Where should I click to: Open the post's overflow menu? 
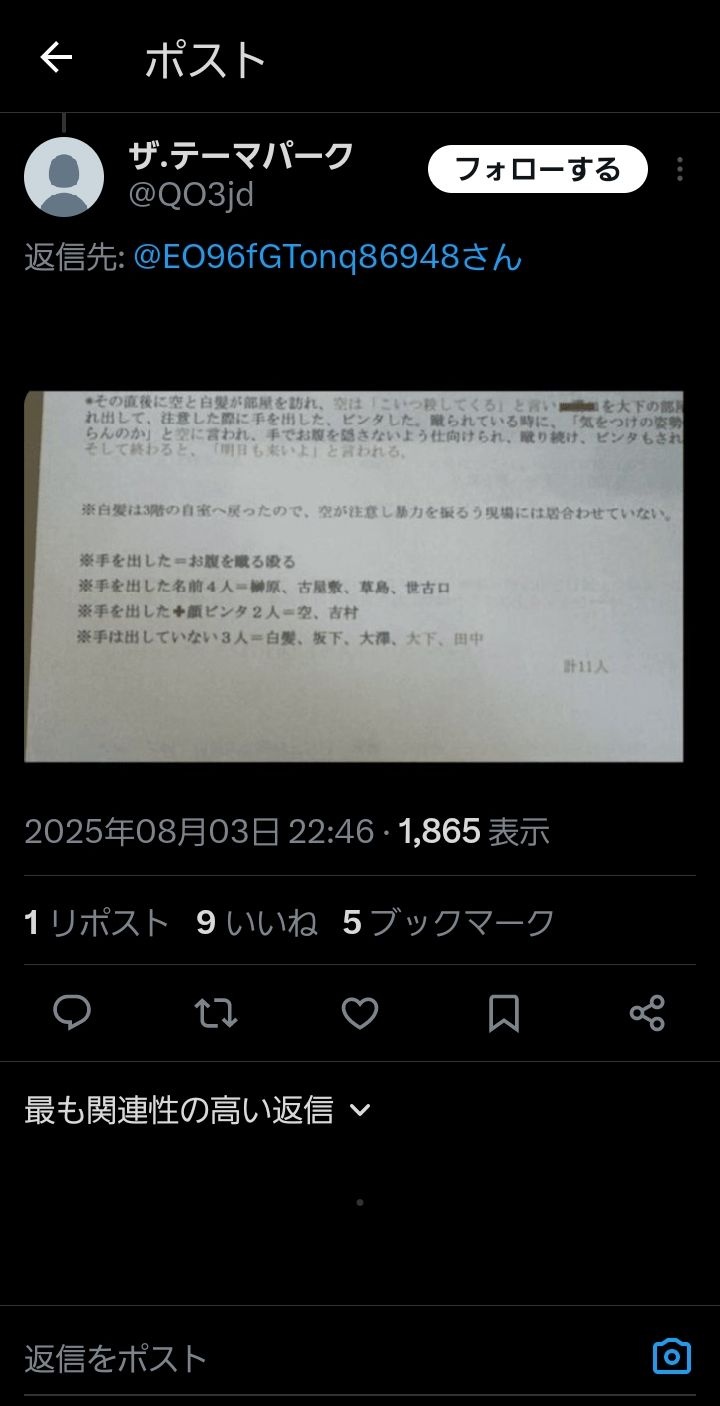click(x=680, y=169)
